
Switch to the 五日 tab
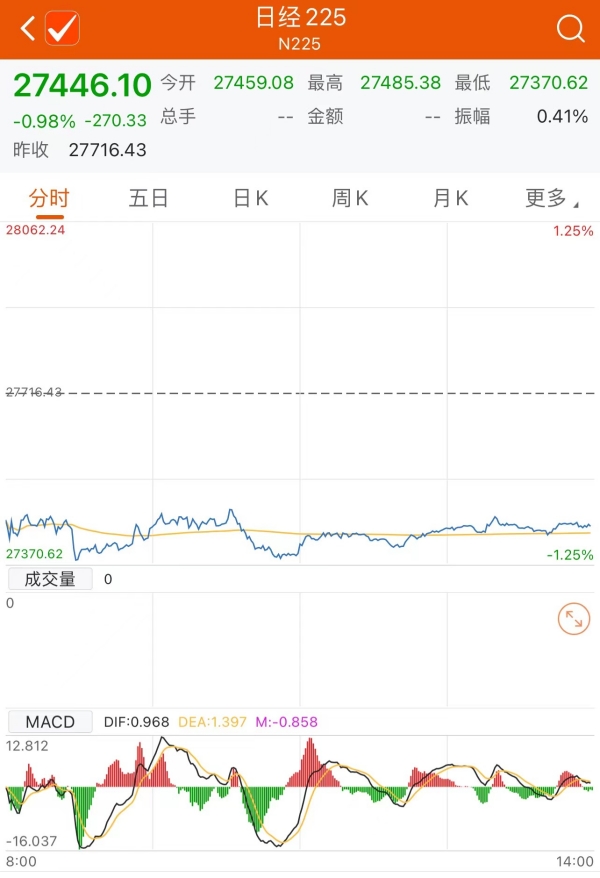[x=149, y=198]
